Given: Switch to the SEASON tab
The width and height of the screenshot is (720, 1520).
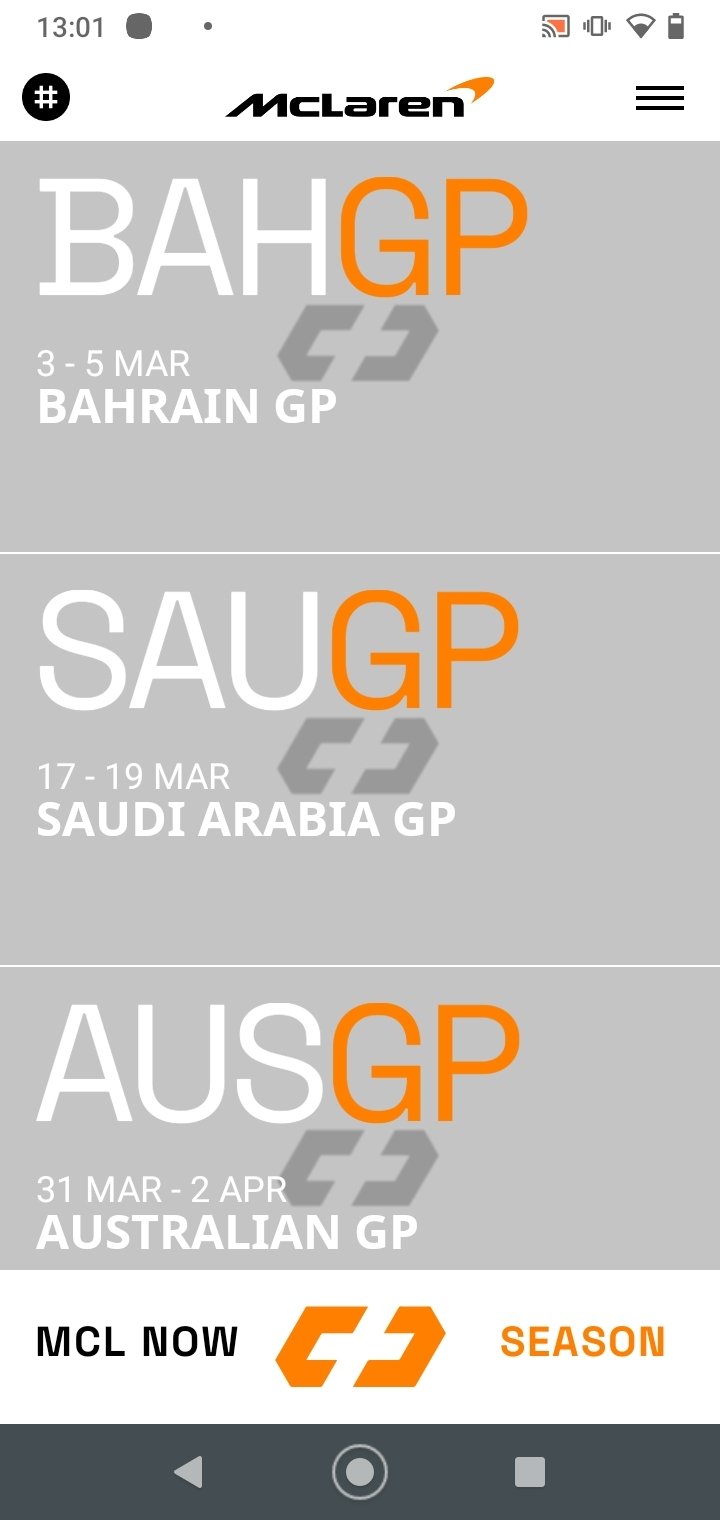Looking at the screenshot, I should coord(582,1342).
